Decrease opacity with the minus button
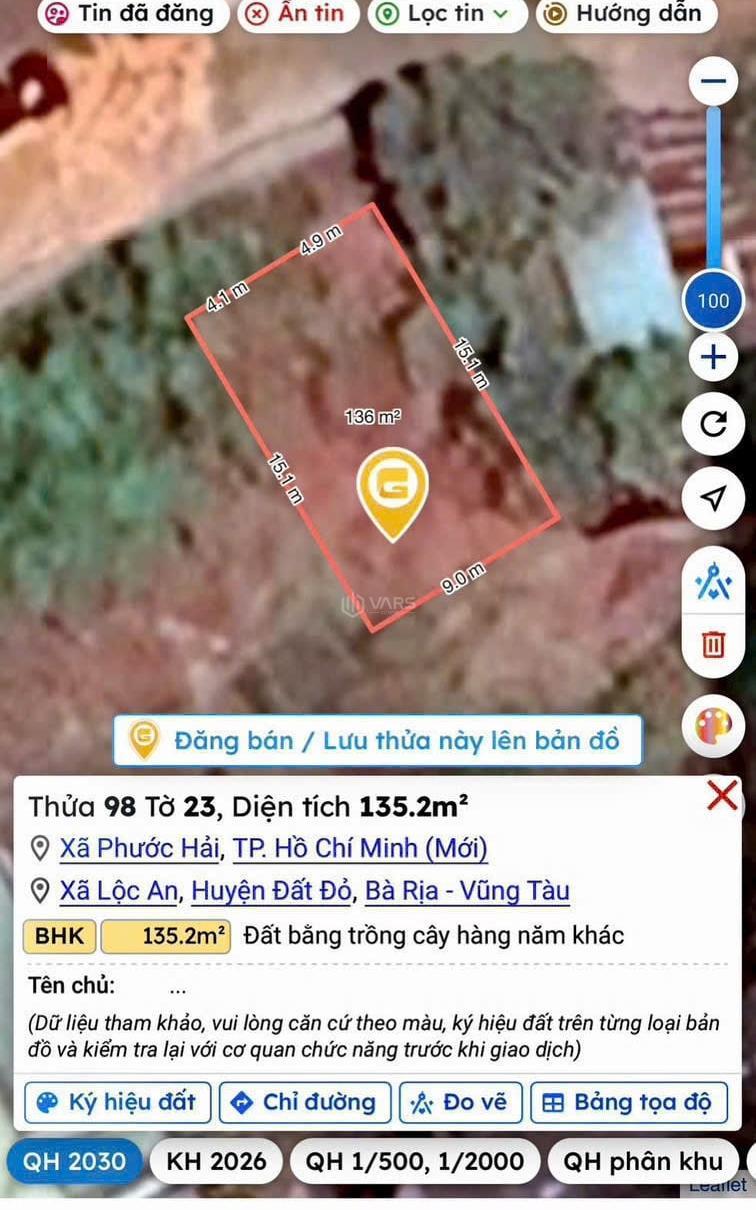 (713, 82)
